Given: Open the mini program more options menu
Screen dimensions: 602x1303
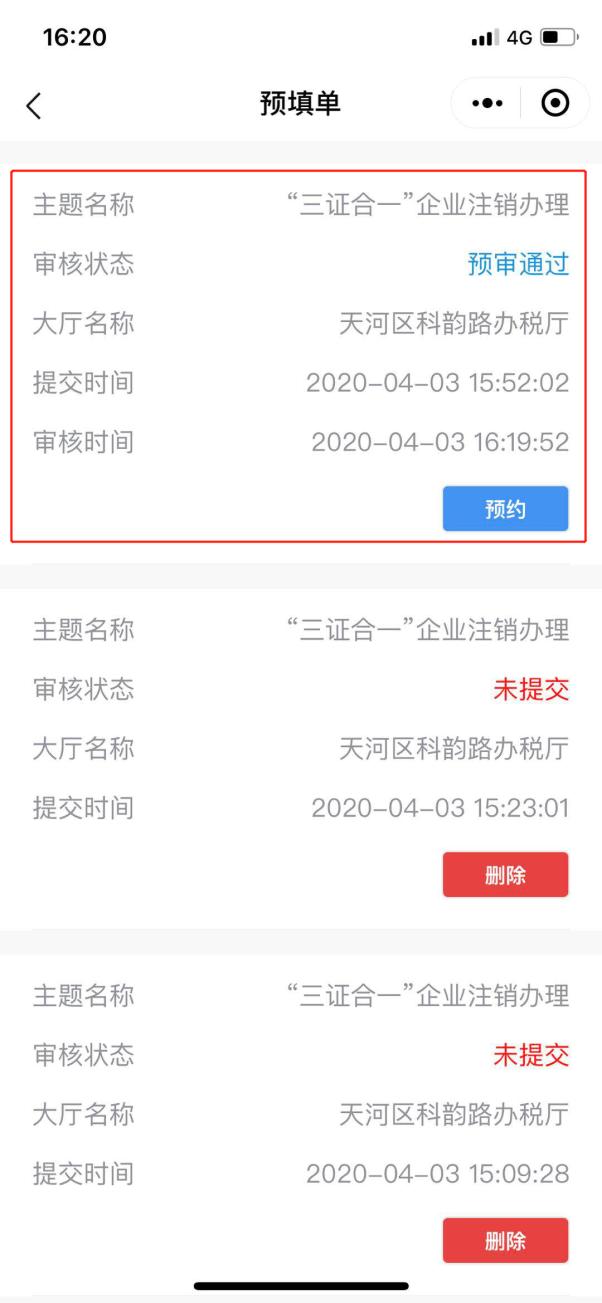Looking at the screenshot, I should pos(487,104).
